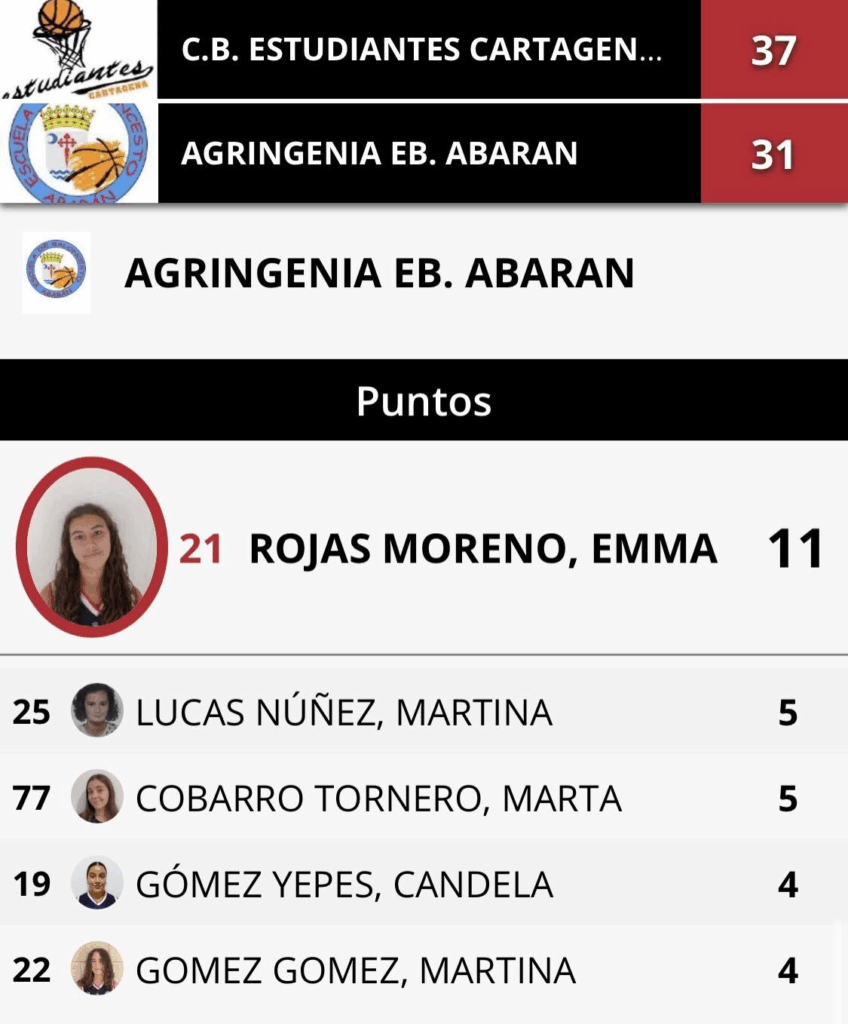This screenshot has height=1024, width=848.
Task: Open Marta Cobarro Tornero's player row
Action: [x=378, y=799]
